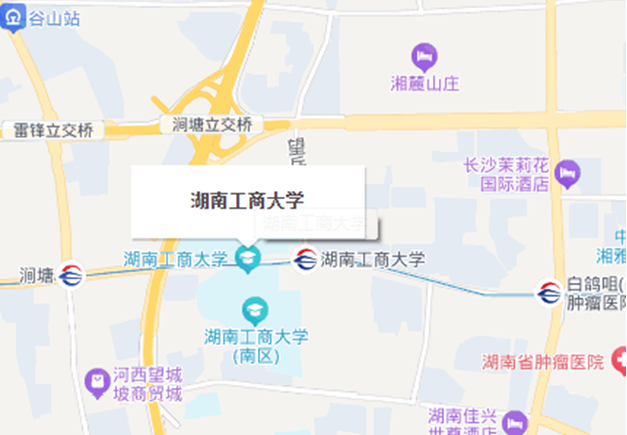
Task: Tap the 湘麓山庄 hotel marker
Action: pyautogui.click(x=424, y=55)
